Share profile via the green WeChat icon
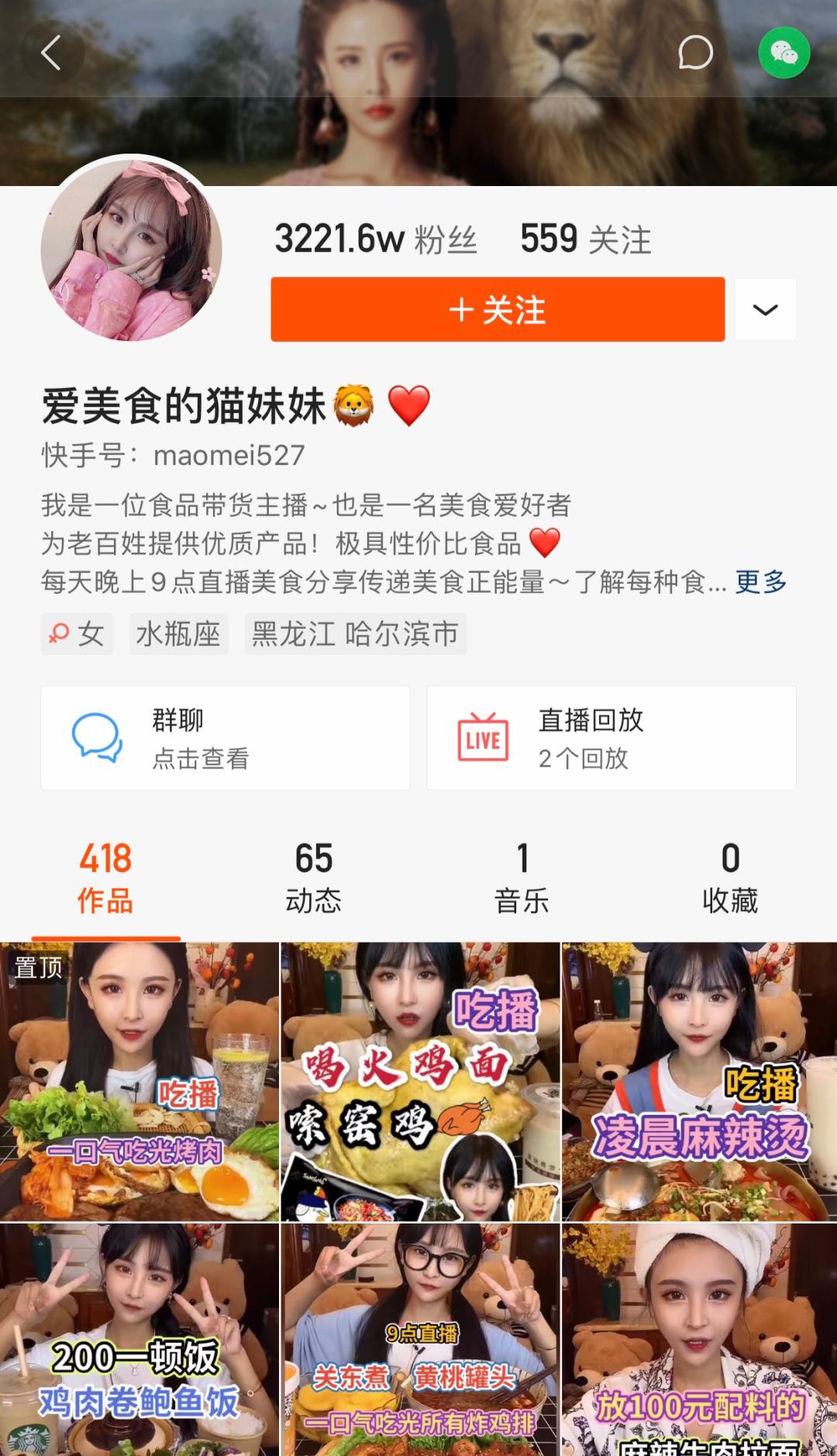 (784, 53)
